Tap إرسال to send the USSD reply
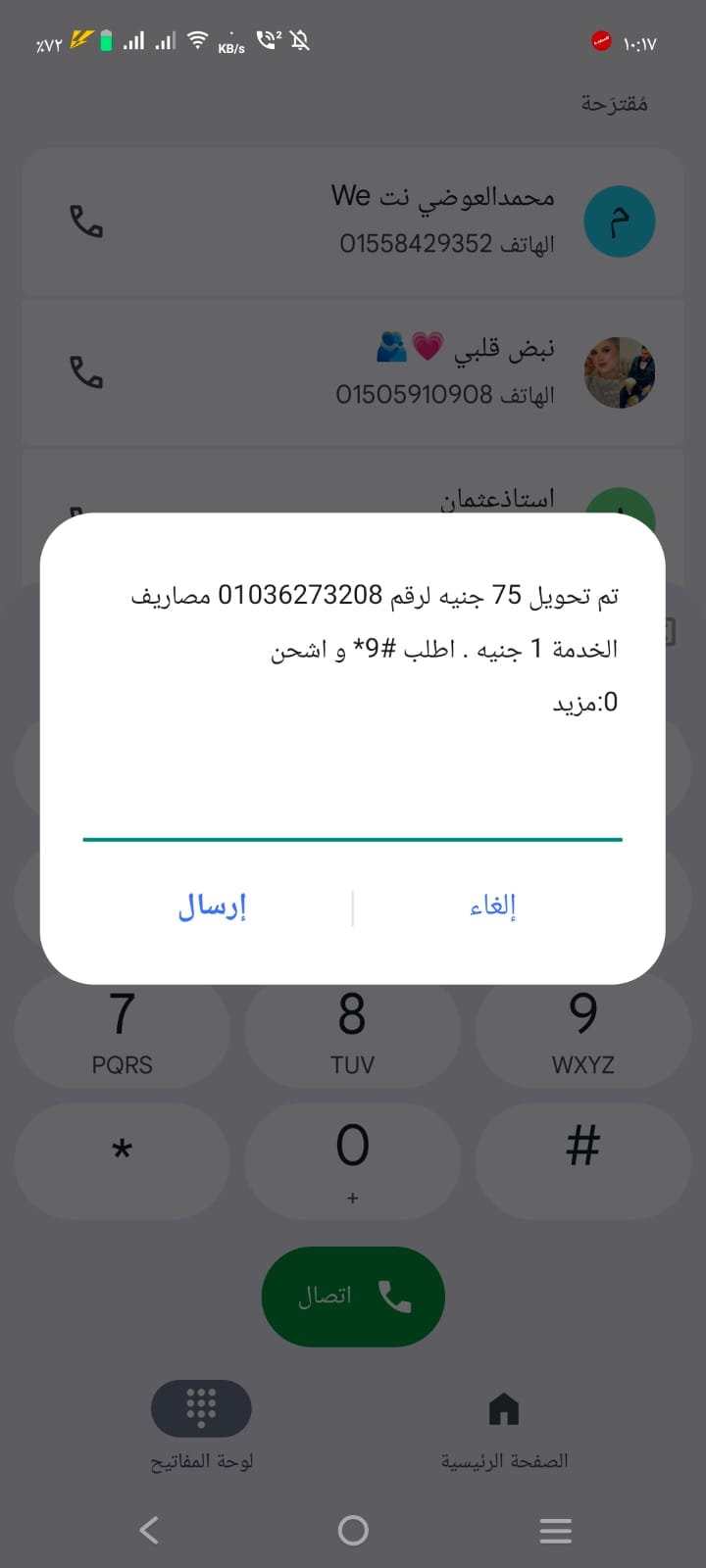The width and height of the screenshot is (706, 1568). tap(212, 906)
